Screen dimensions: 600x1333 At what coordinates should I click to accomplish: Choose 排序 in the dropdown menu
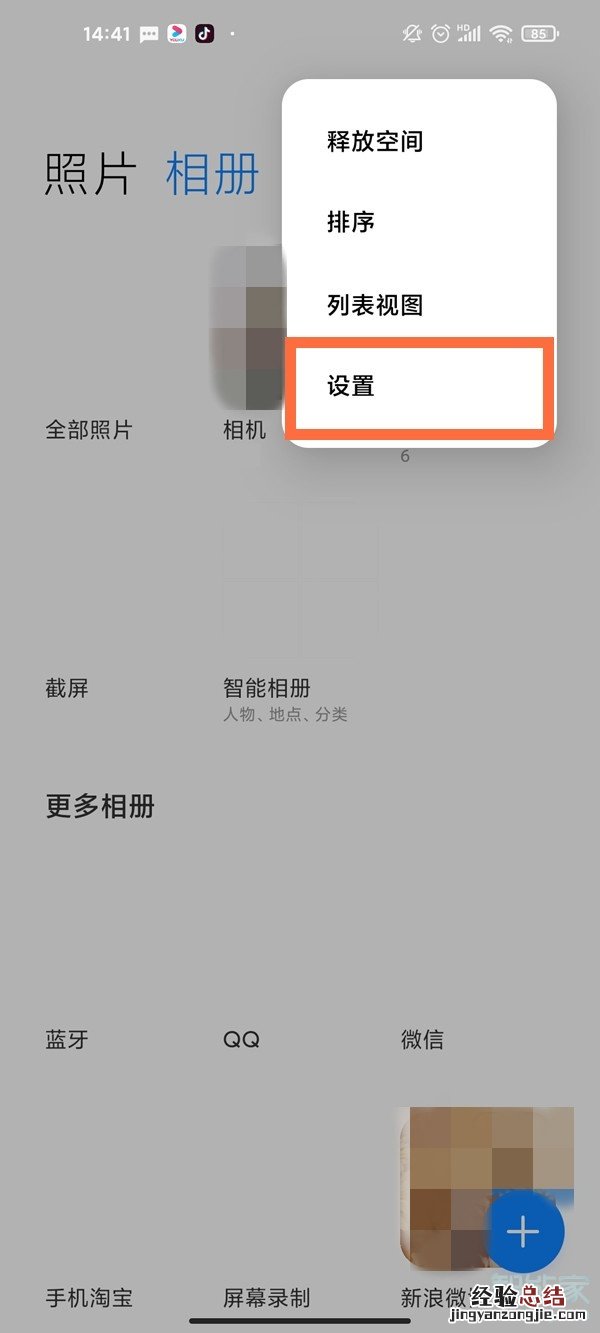click(x=351, y=222)
